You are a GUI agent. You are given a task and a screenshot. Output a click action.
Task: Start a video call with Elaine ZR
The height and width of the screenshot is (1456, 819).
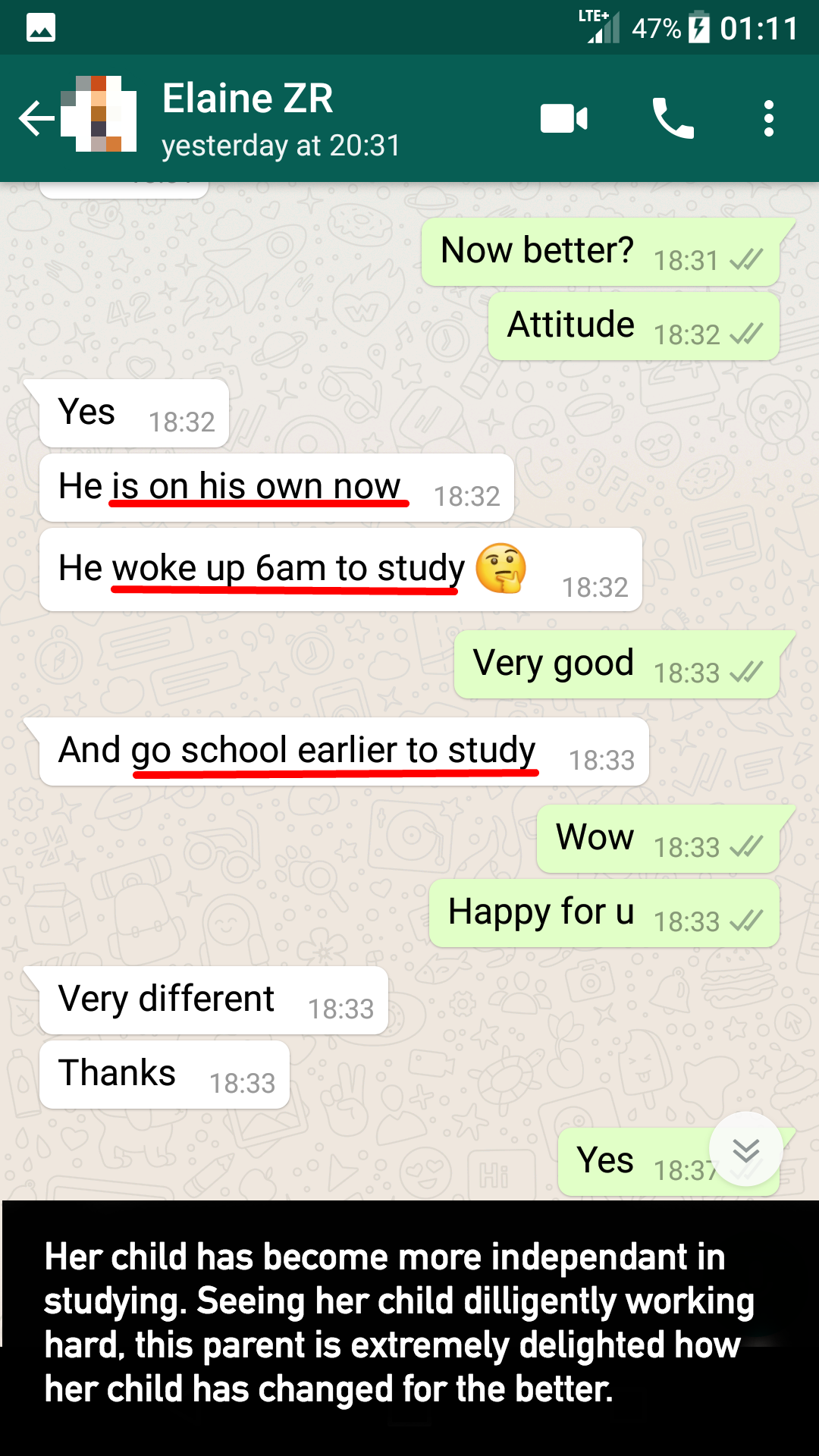tap(564, 118)
